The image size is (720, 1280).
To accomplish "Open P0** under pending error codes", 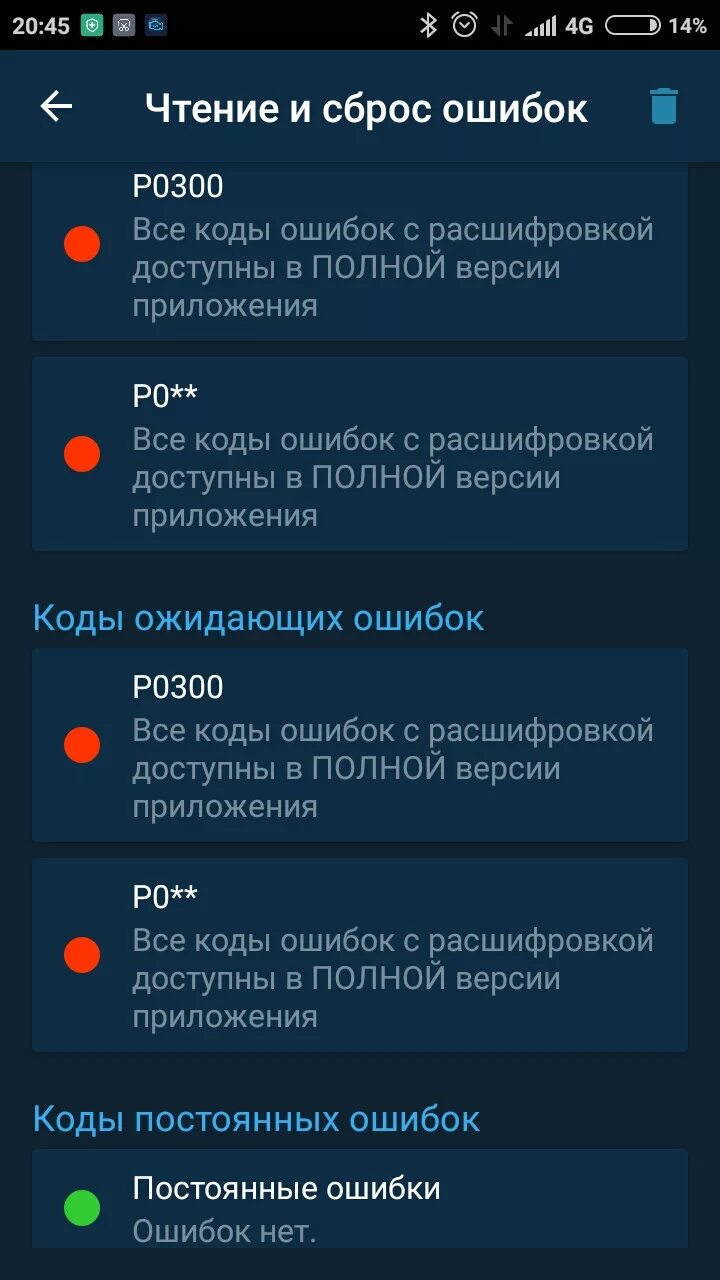I will pos(360,955).
